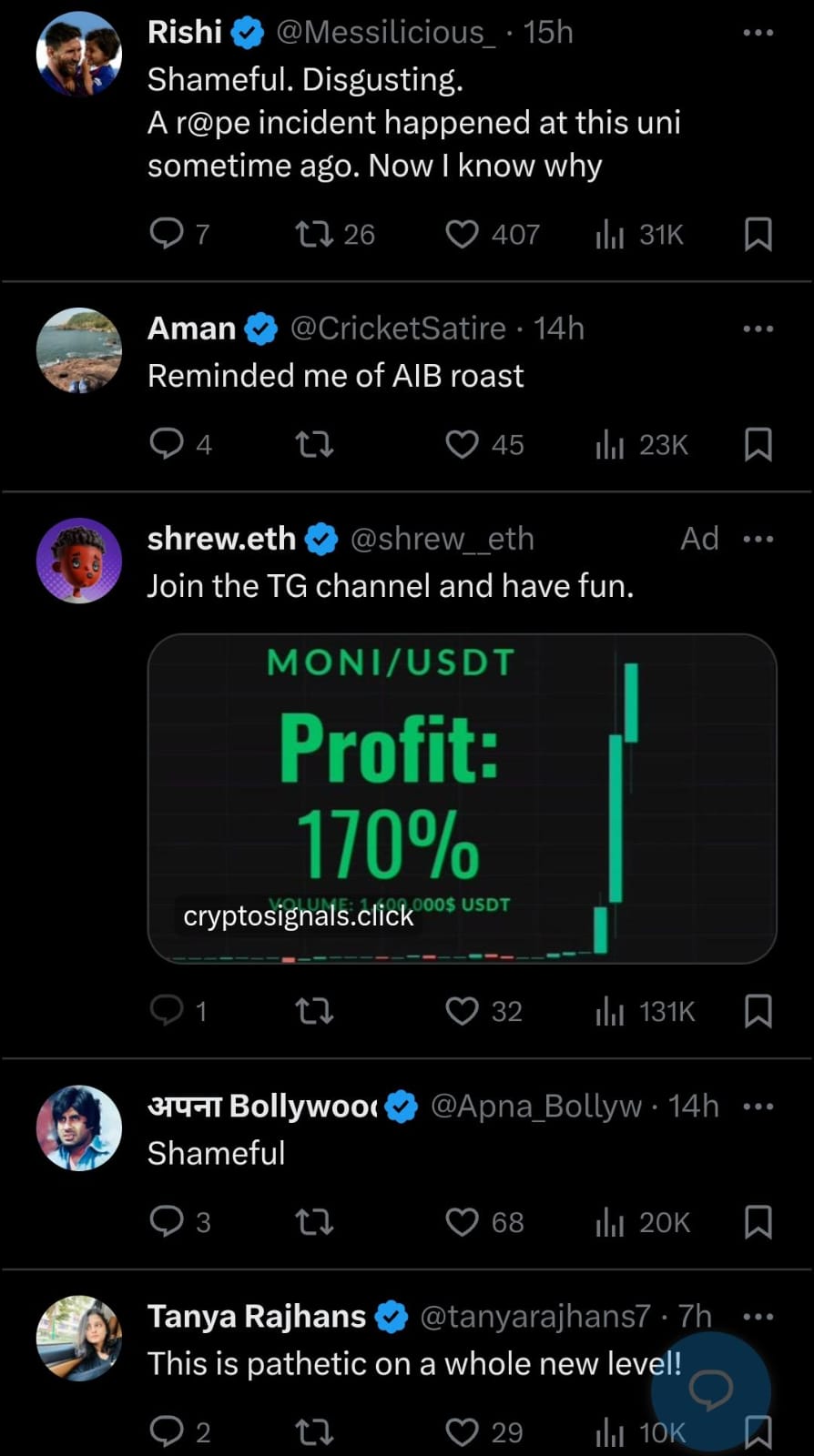The height and width of the screenshot is (1456, 814).
Task: View Rishi's profile via avatar
Action: point(79,55)
